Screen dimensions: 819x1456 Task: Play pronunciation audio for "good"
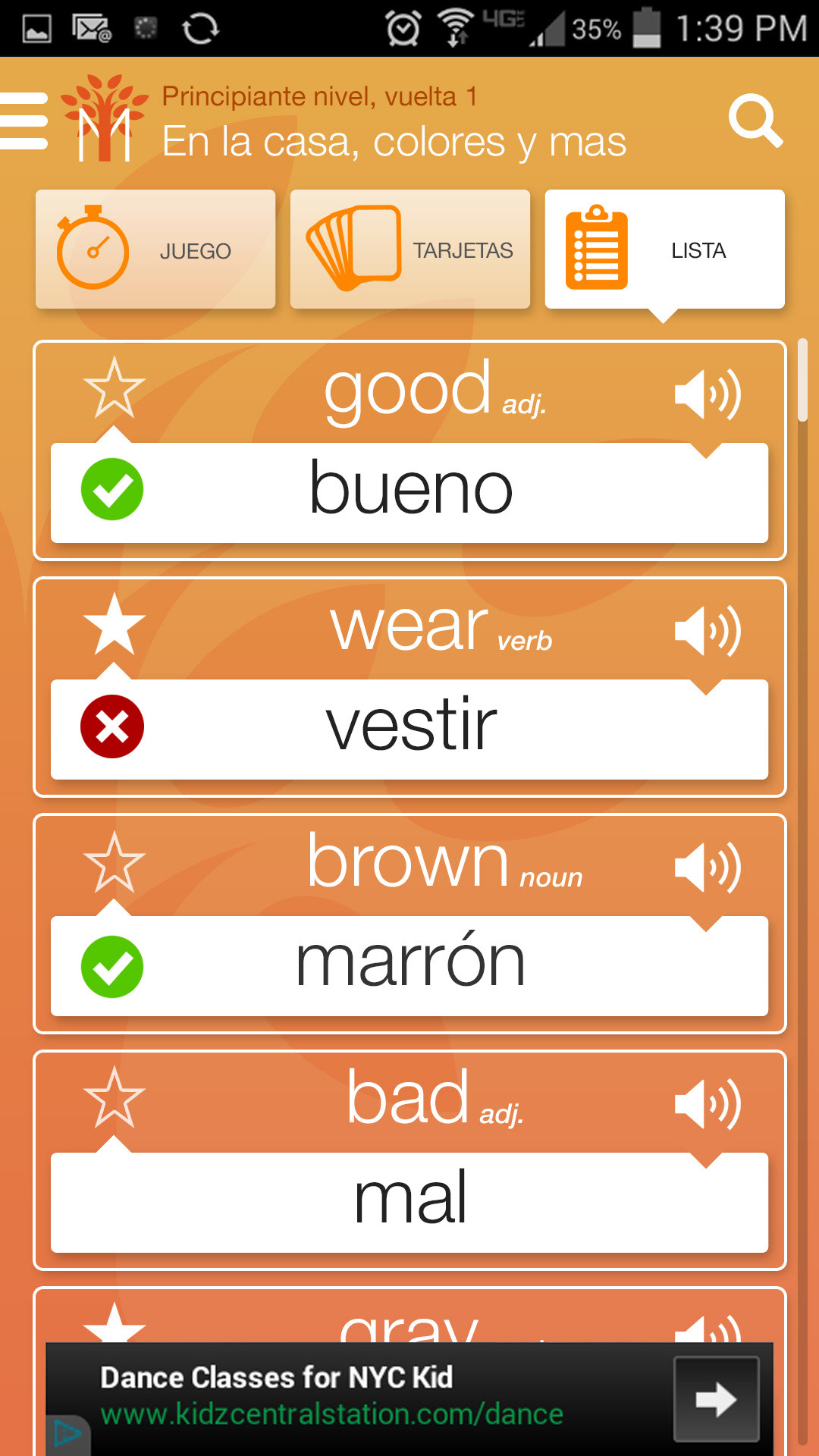[x=707, y=394]
